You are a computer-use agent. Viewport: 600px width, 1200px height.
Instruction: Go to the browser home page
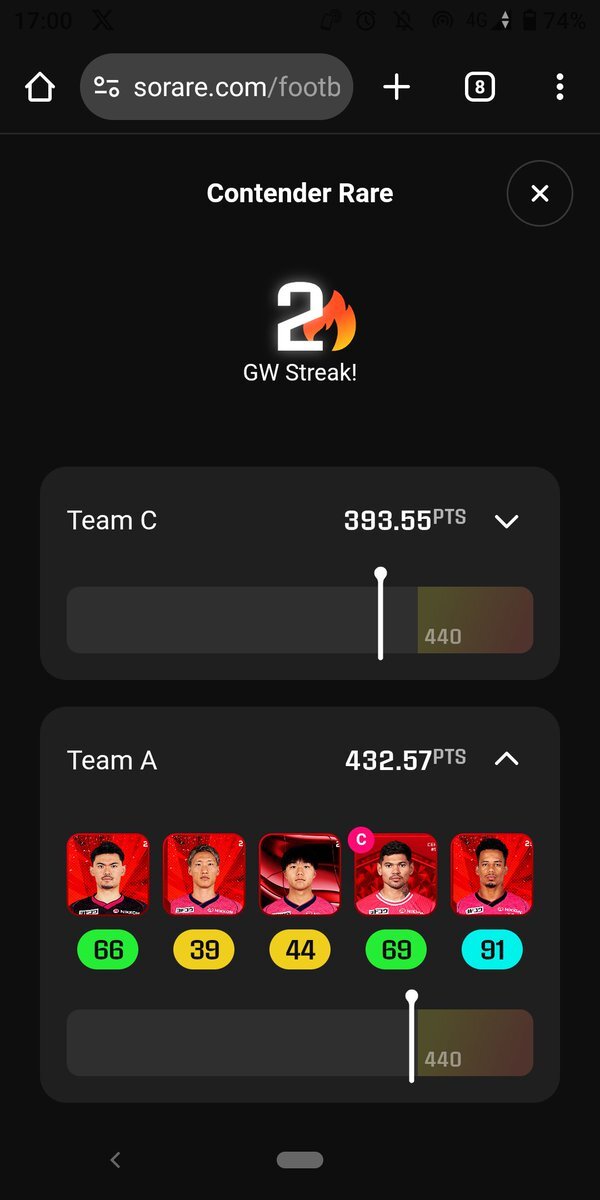pos(40,87)
